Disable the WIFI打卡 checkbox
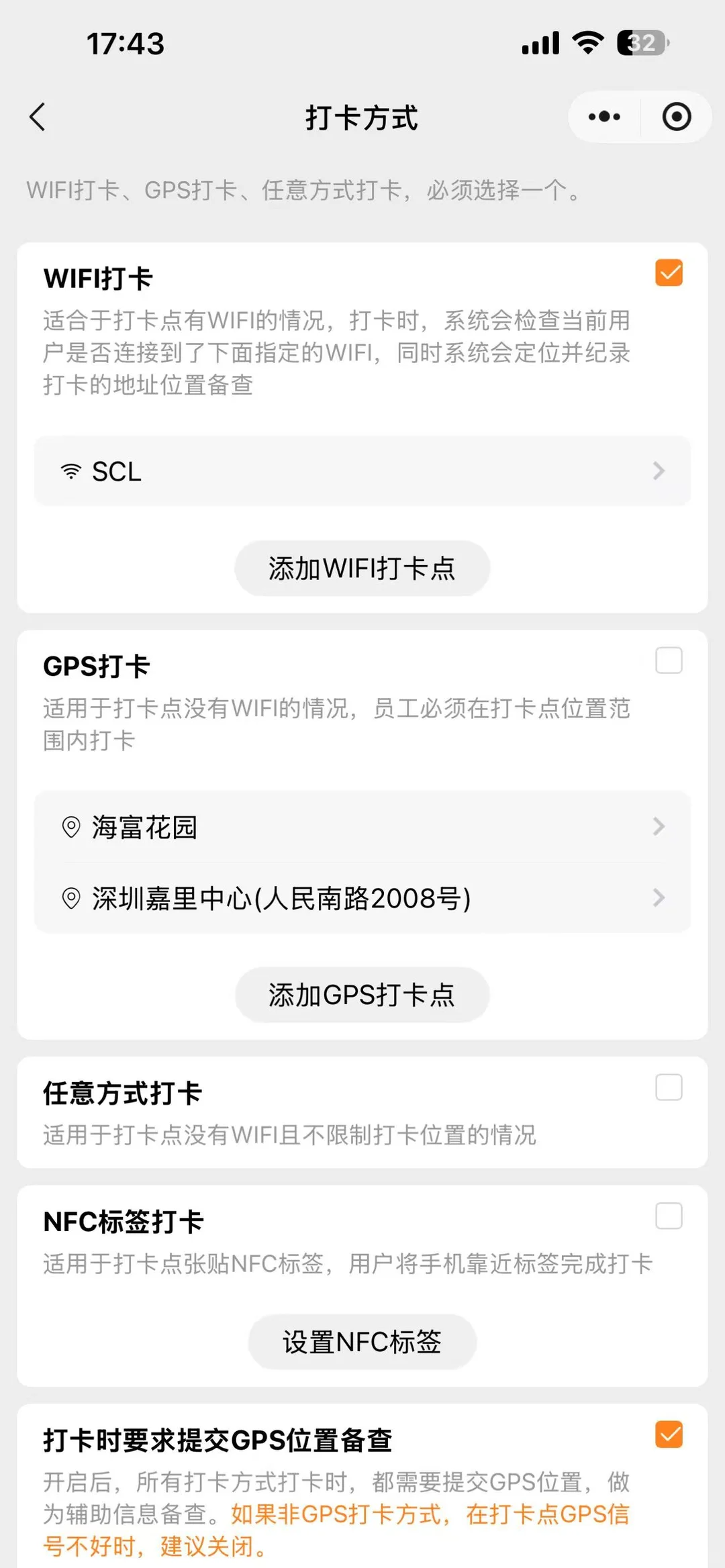 click(x=668, y=273)
